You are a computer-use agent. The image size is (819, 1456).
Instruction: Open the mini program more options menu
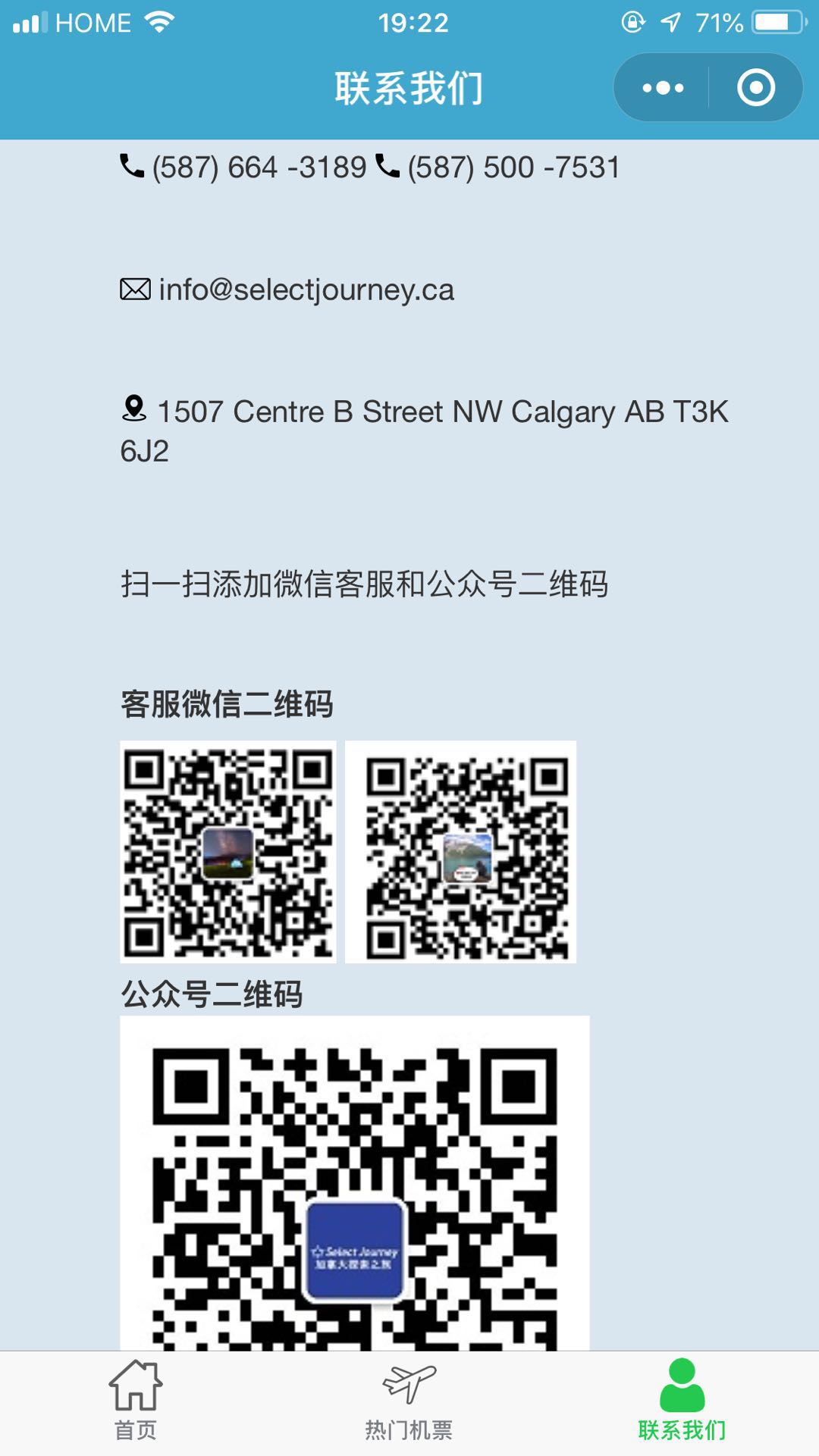coord(663,88)
